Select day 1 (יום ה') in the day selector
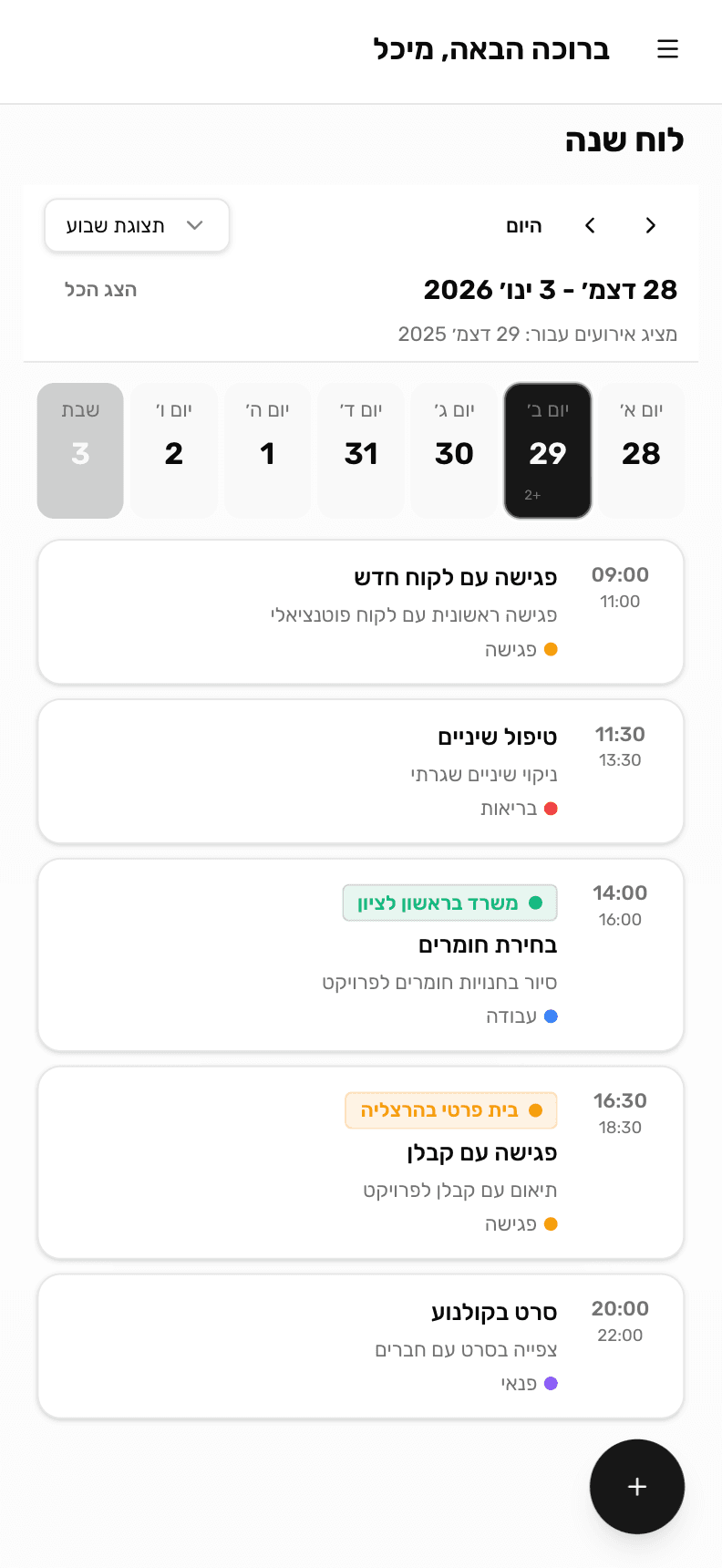 267,450
